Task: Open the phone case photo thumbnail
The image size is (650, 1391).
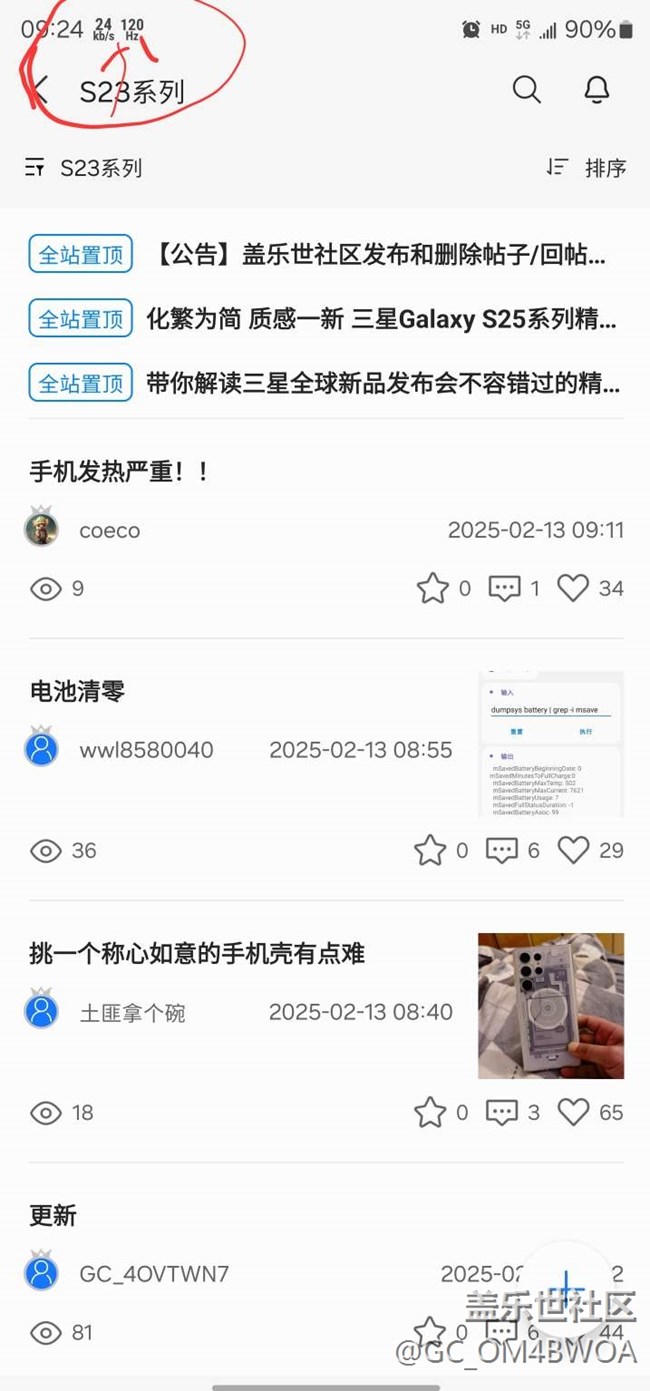Action: (x=550, y=1005)
